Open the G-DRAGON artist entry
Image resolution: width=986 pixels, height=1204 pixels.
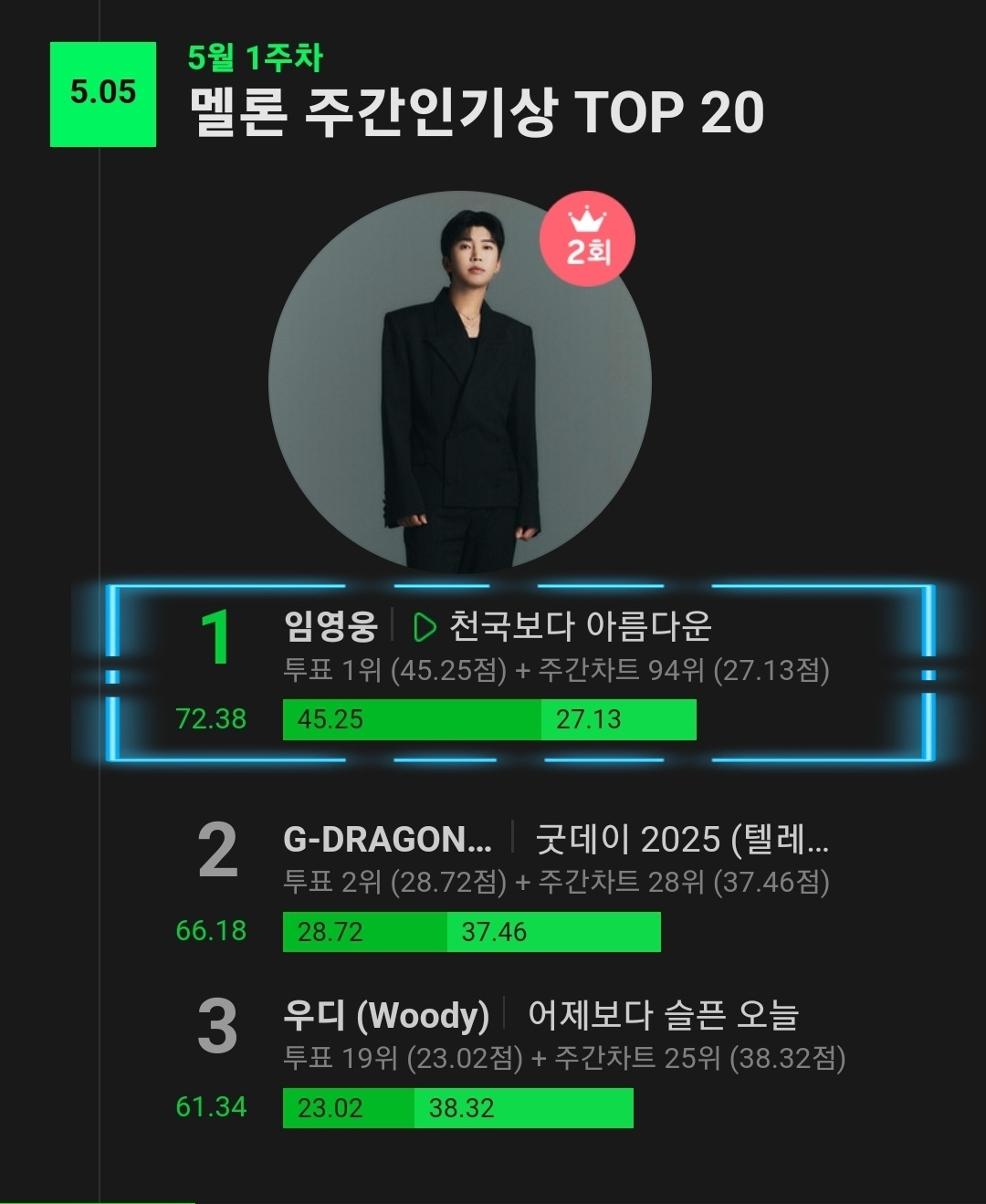[x=387, y=839]
